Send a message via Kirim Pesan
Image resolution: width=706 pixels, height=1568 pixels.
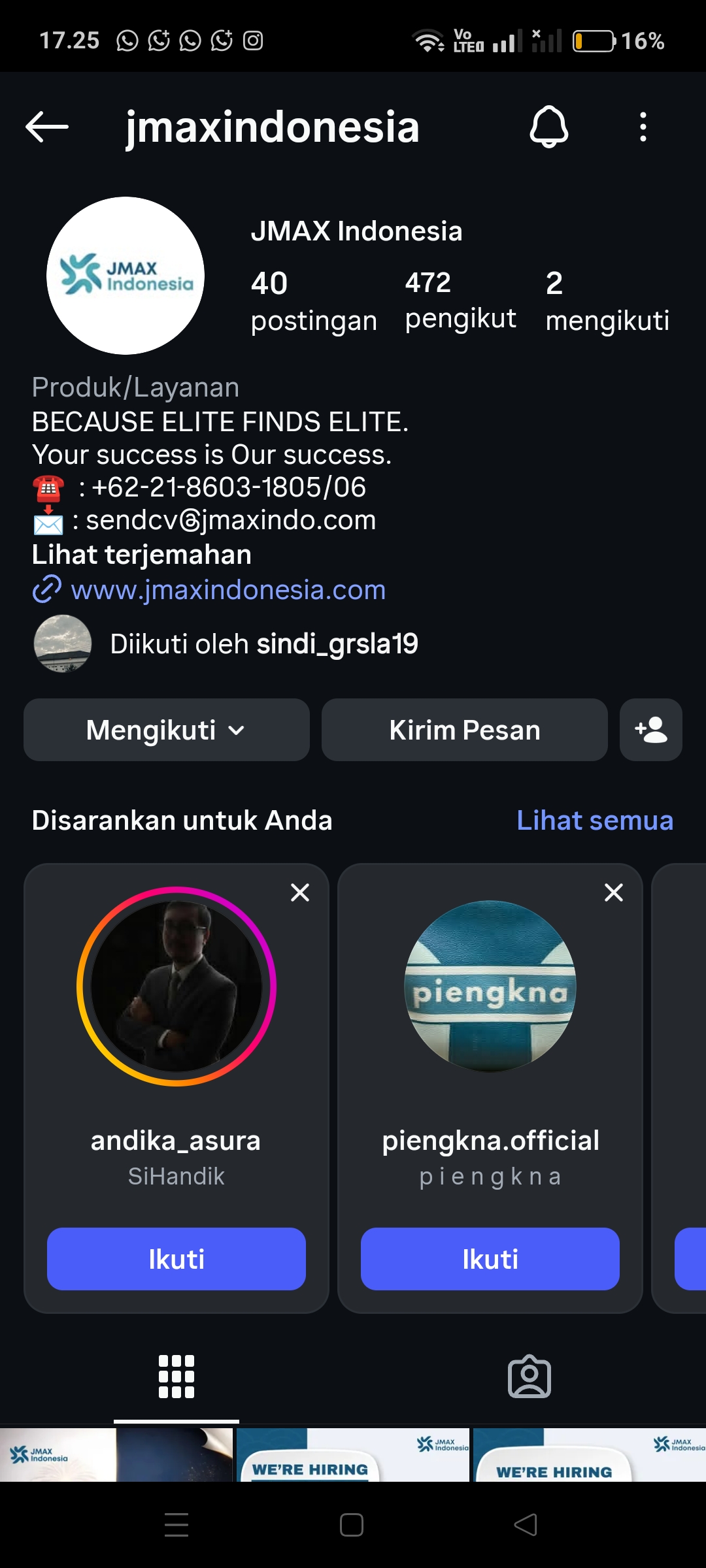(464, 730)
